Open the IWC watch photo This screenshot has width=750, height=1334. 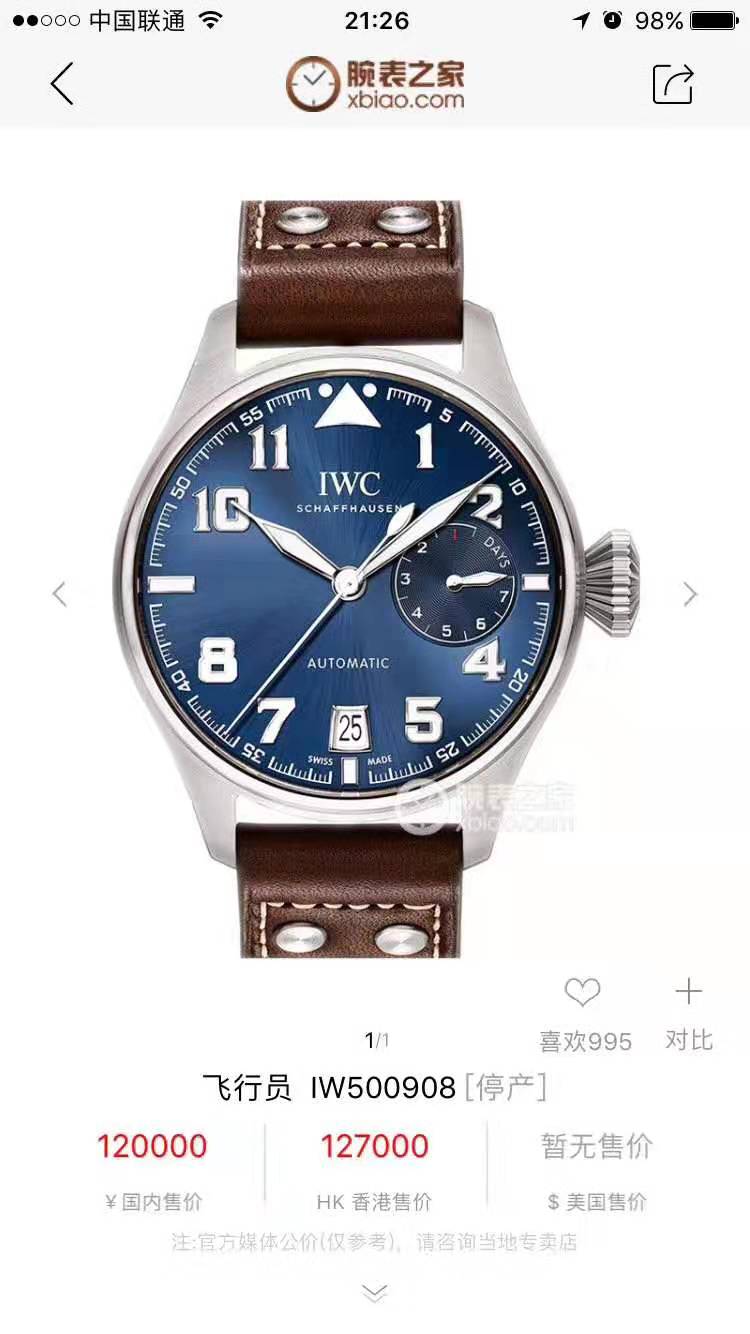(375, 580)
